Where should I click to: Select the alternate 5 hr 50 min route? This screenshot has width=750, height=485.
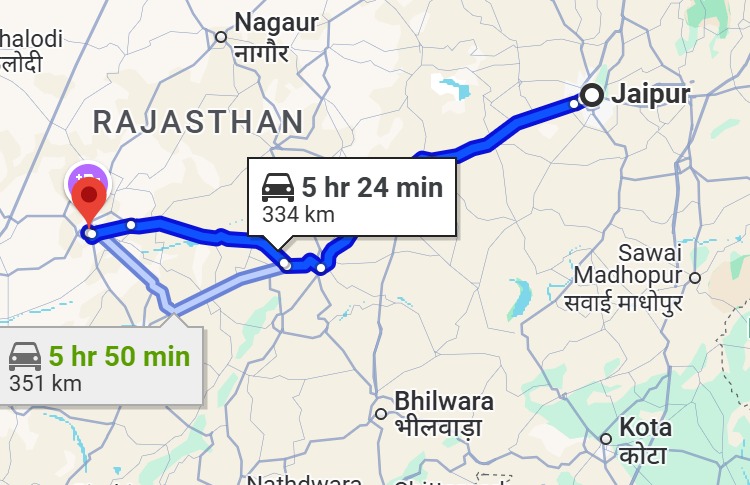pos(98,367)
